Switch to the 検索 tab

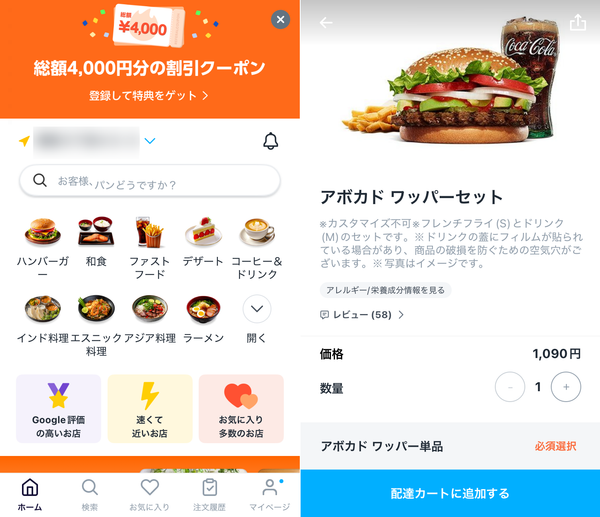(90, 495)
